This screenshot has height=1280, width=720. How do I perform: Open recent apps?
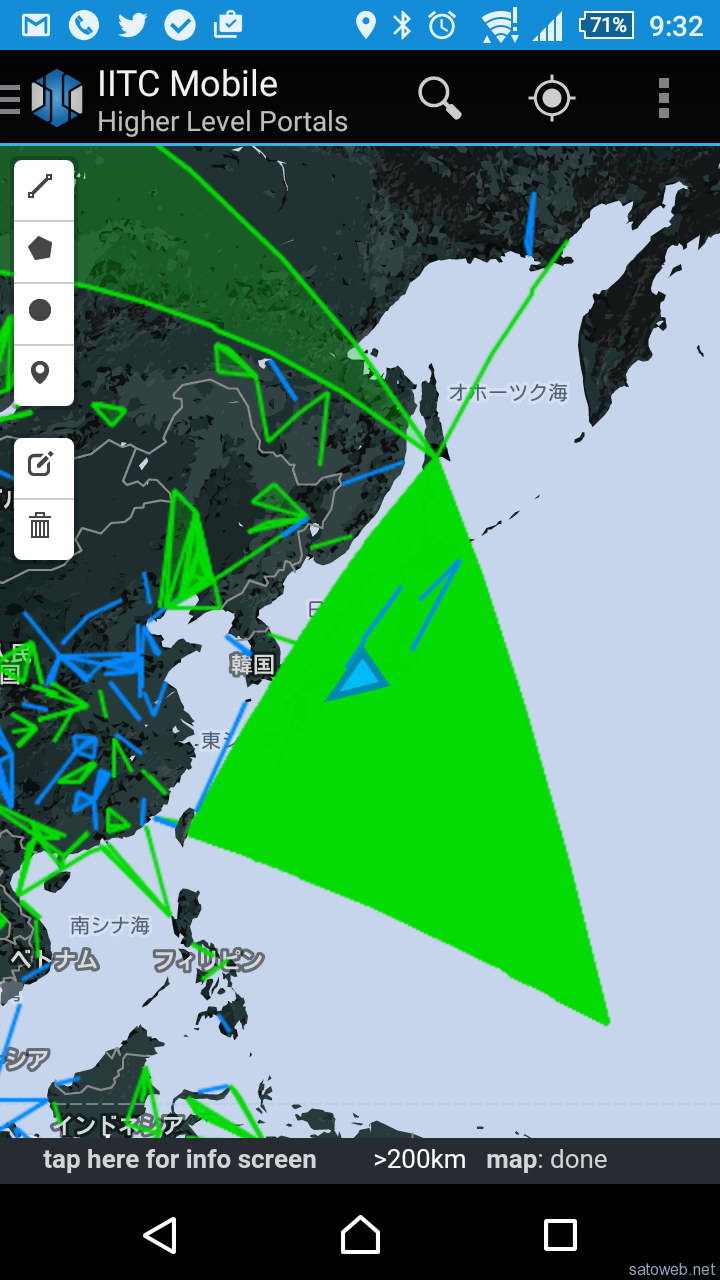[560, 1235]
